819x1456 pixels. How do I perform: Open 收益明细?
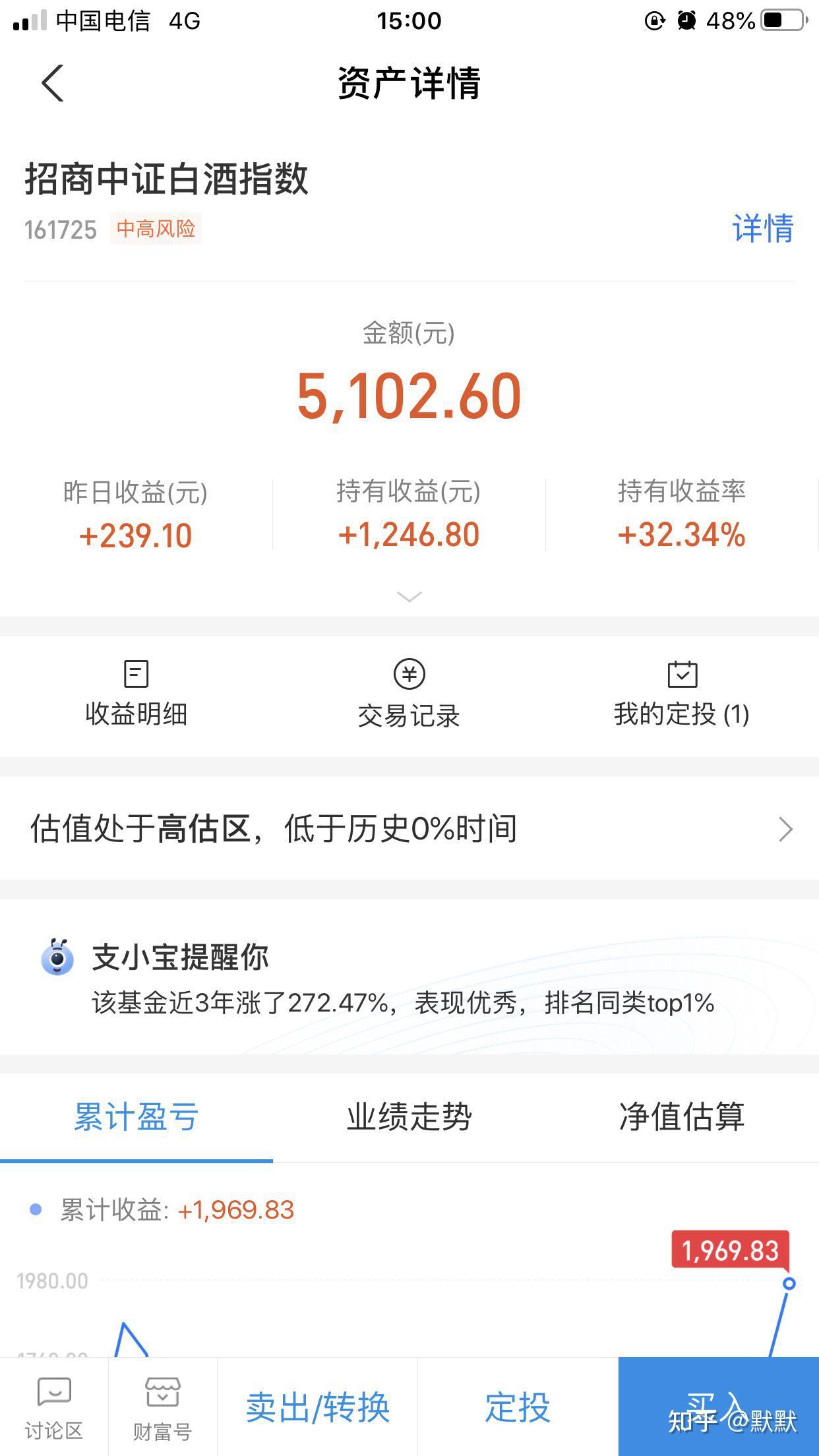pos(136,694)
